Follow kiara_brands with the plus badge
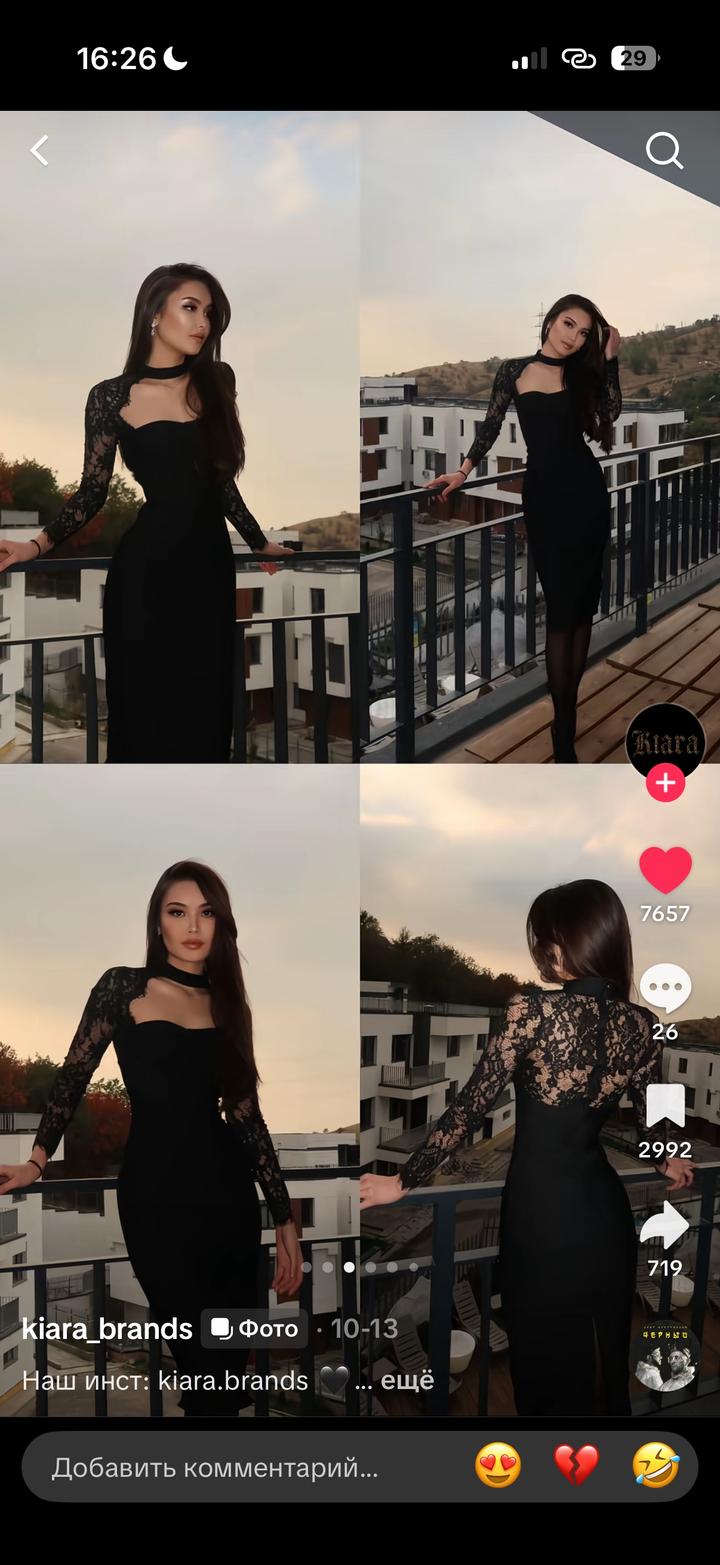The height and width of the screenshot is (1565, 720). 665,783
